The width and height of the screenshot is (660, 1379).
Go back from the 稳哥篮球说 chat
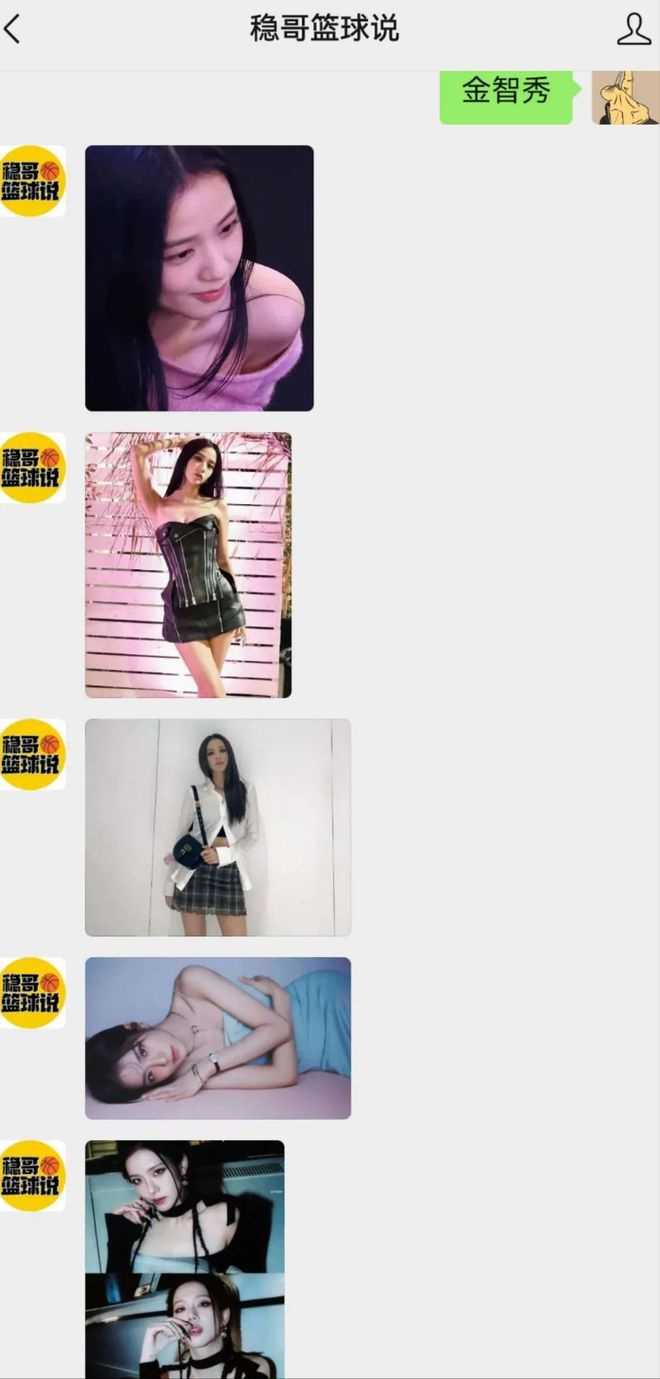pyautogui.click(x=13, y=29)
